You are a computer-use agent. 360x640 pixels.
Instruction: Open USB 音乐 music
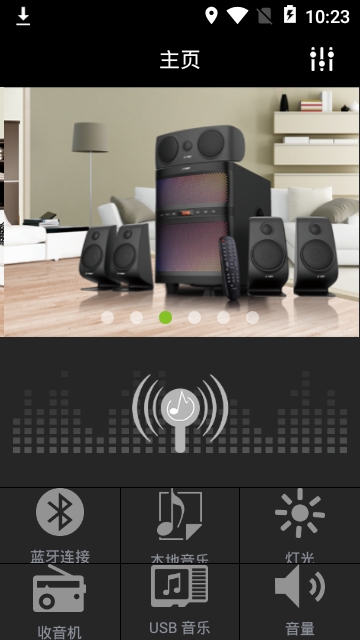point(180,602)
